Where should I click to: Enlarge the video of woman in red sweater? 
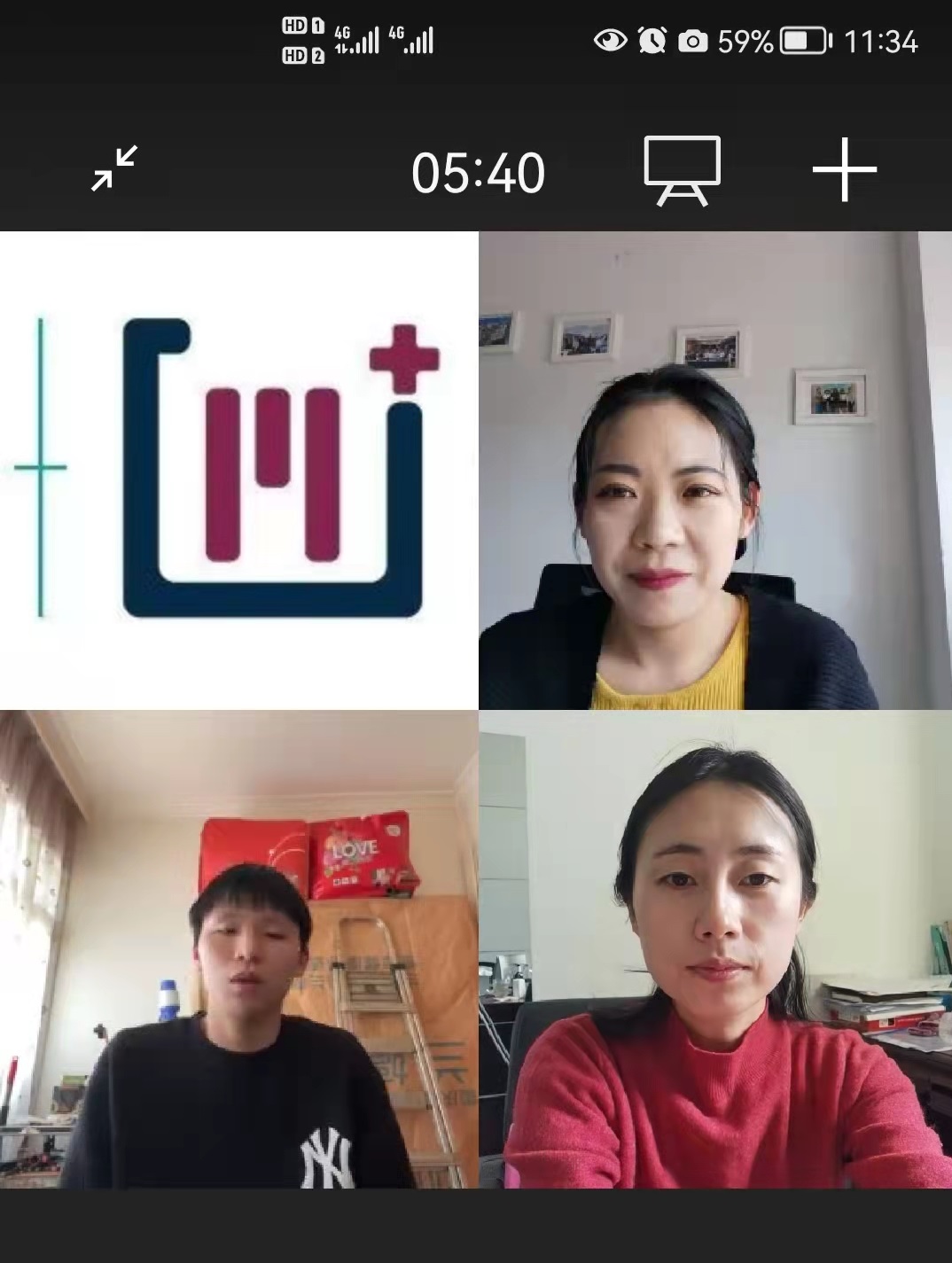714,948
